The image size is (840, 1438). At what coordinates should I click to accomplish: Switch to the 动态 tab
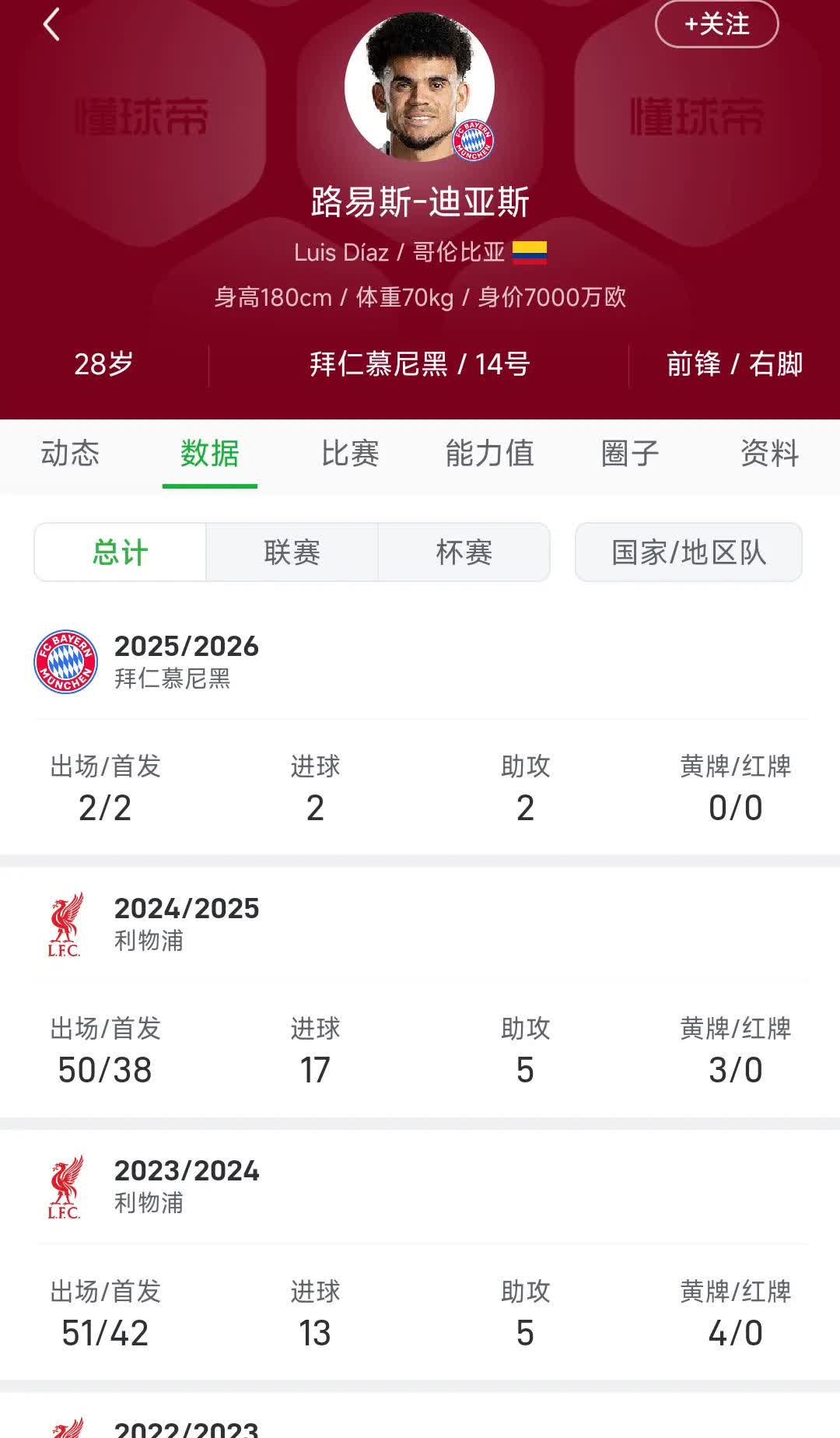tap(70, 454)
